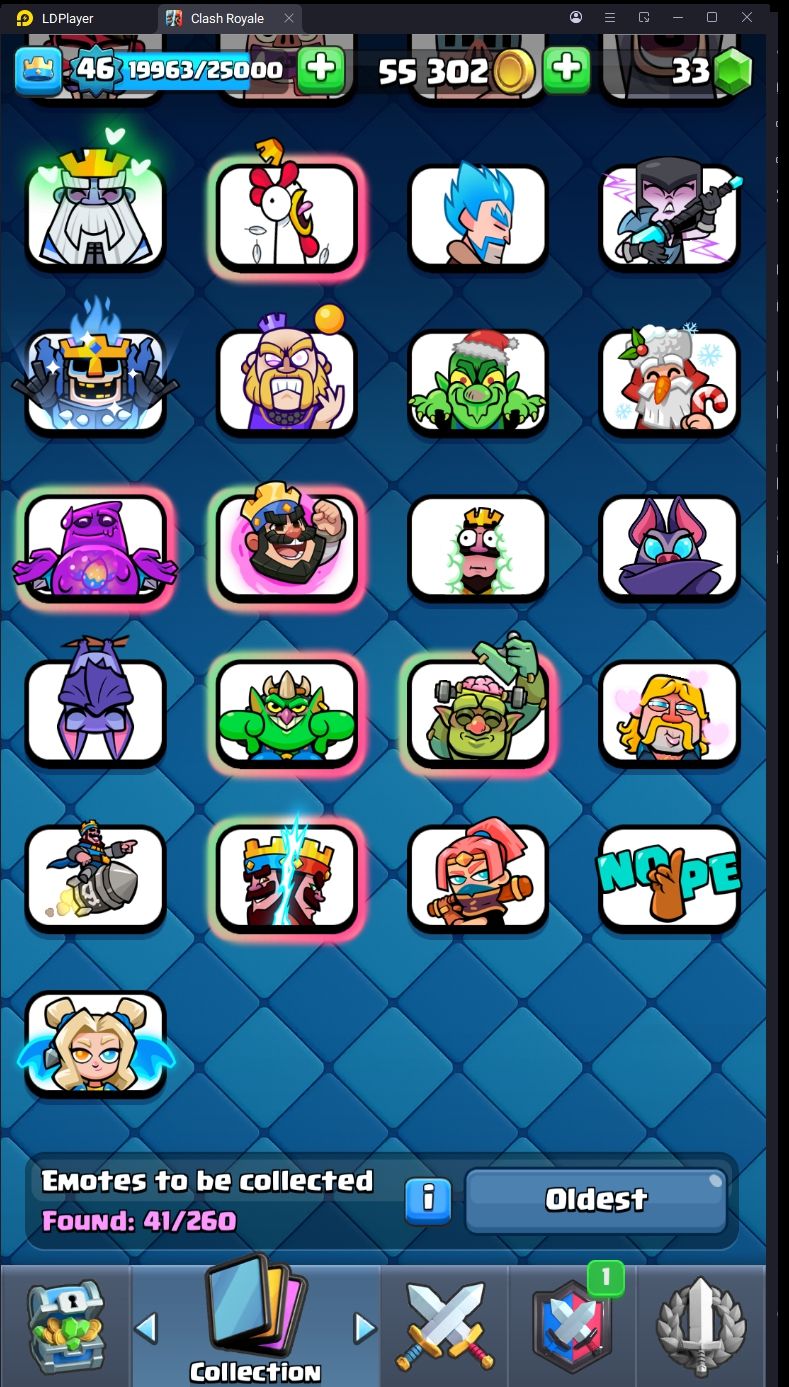Tap the green plus next to gold coins
789x1387 pixels.
click(x=566, y=69)
